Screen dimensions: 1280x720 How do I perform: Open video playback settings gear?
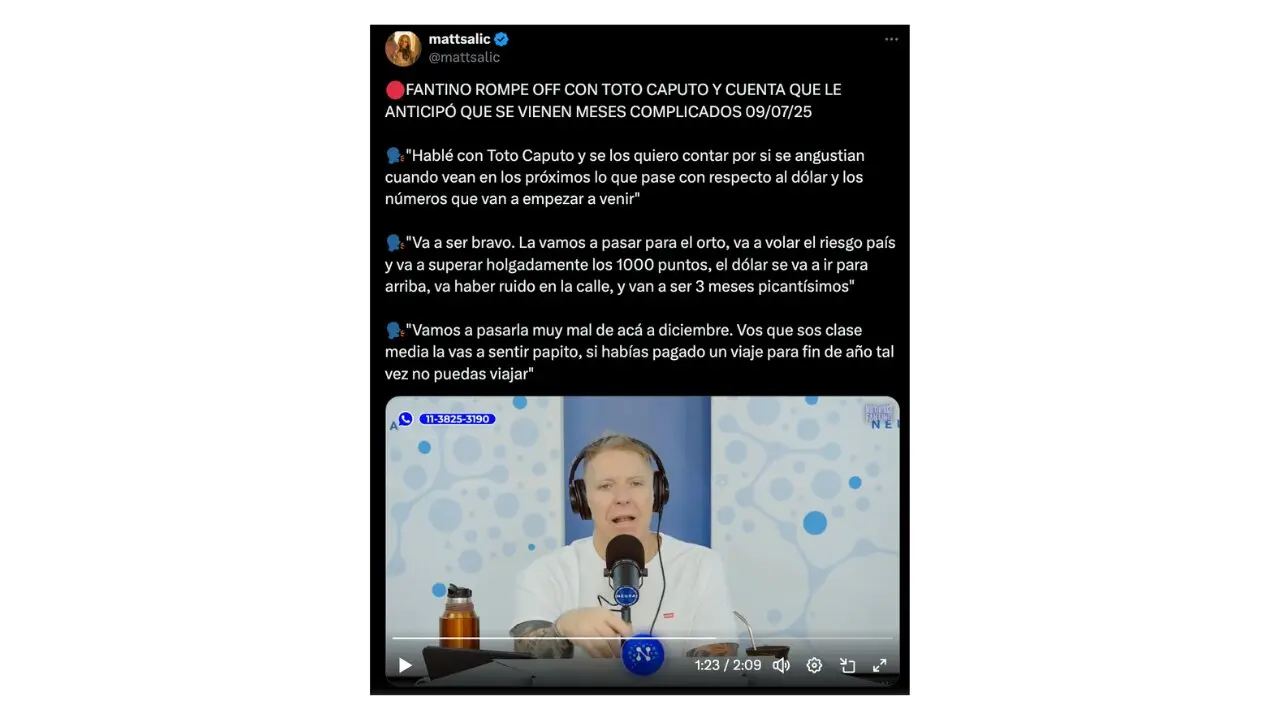tap(814, 665)
